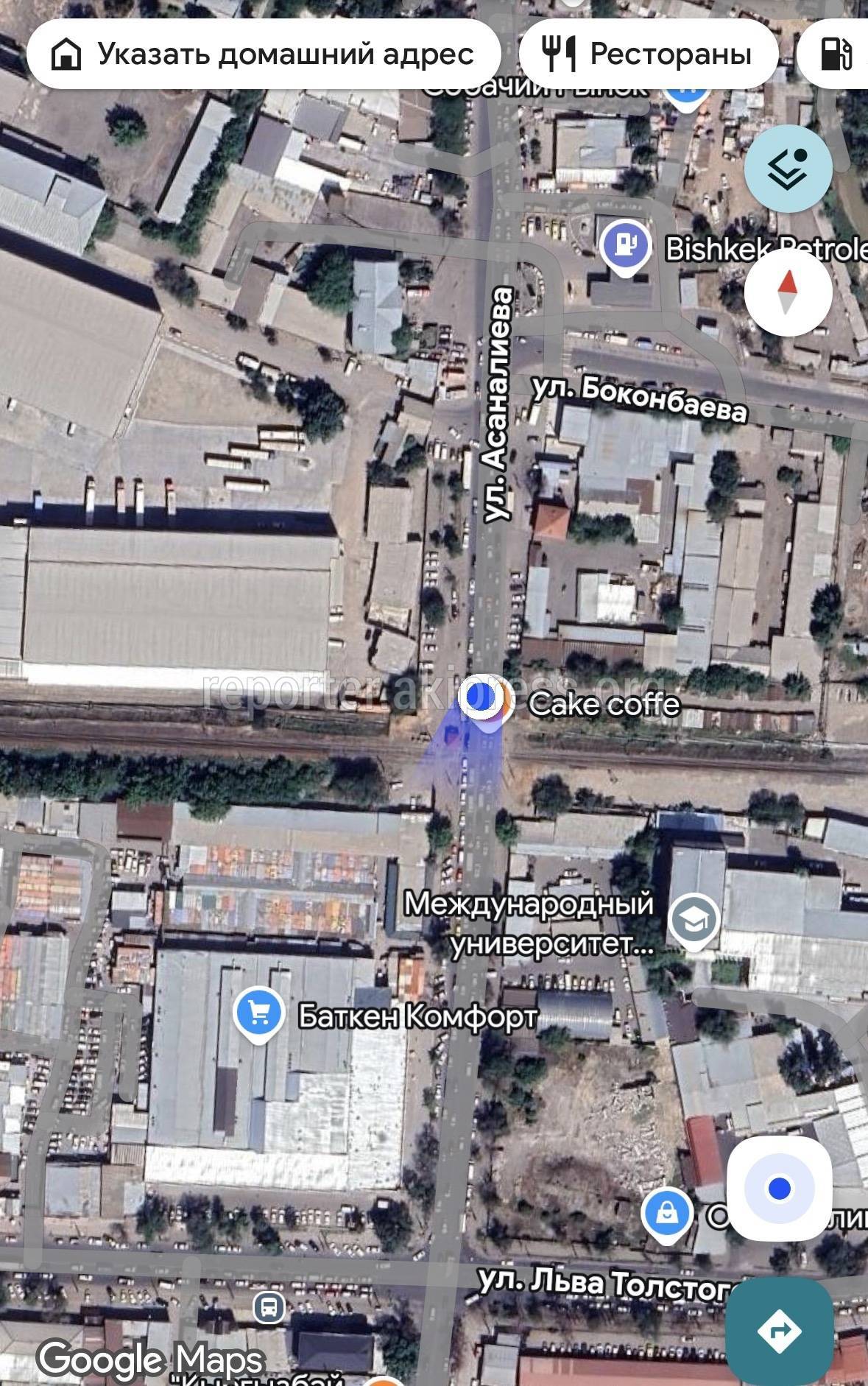Open the 'Международный университет' pin
This screenshot has width=868, height=1386.
click(x=693, y=918)
